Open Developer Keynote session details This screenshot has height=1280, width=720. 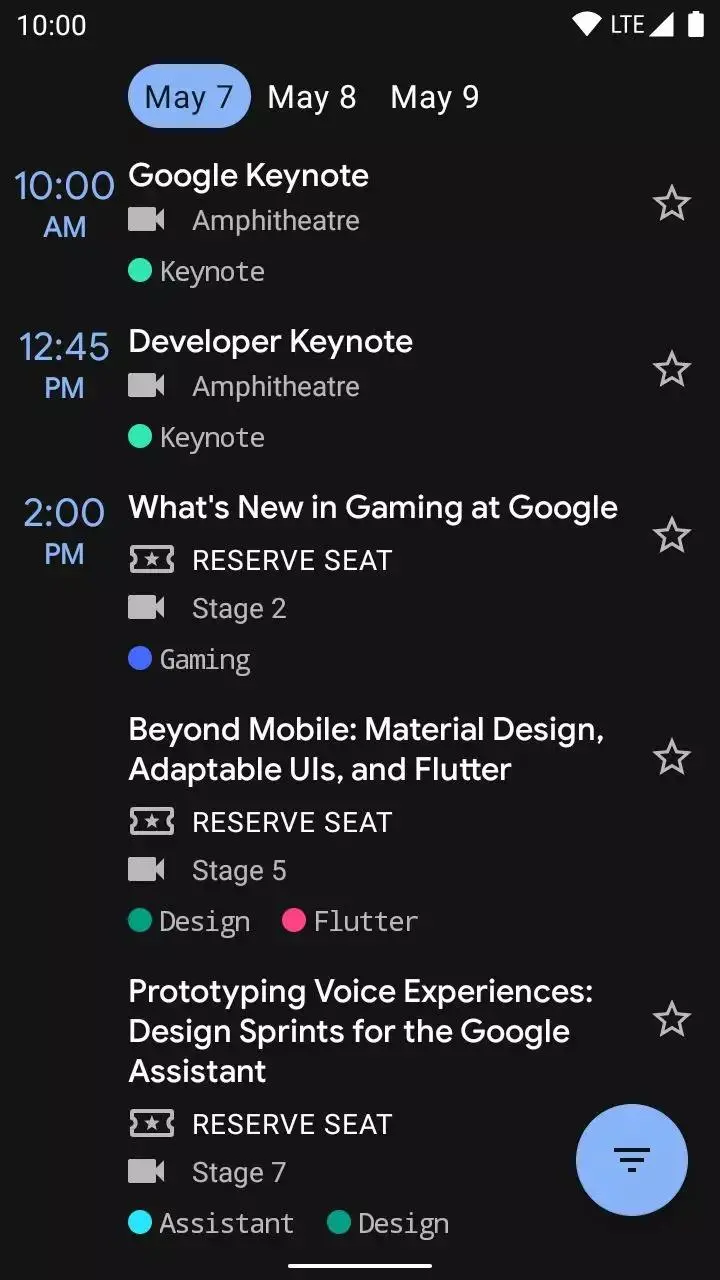tap(271, 342)
